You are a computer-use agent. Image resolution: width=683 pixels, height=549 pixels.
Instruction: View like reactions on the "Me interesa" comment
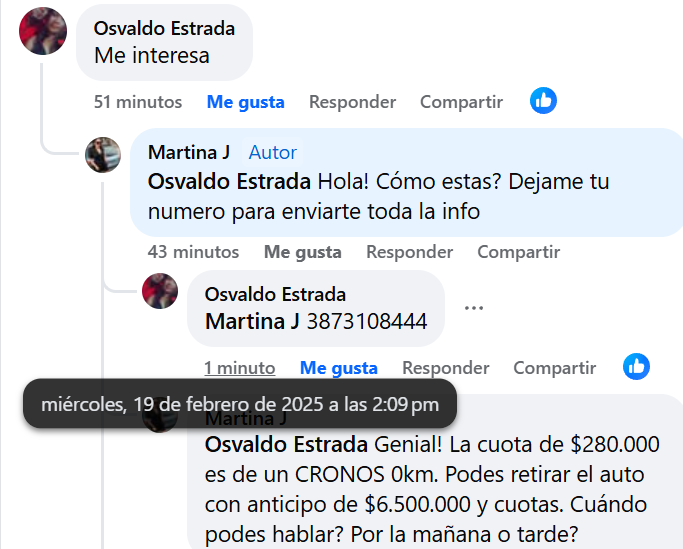pyautogui.click(x=543, y=100)
